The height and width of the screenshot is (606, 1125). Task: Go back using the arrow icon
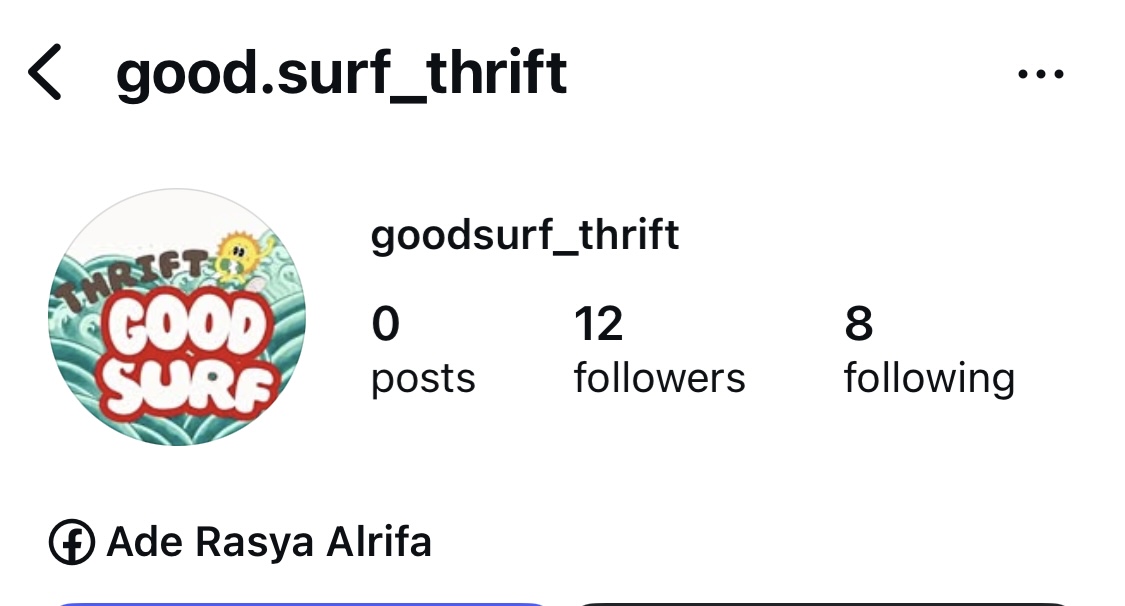(x=45, y=73)
